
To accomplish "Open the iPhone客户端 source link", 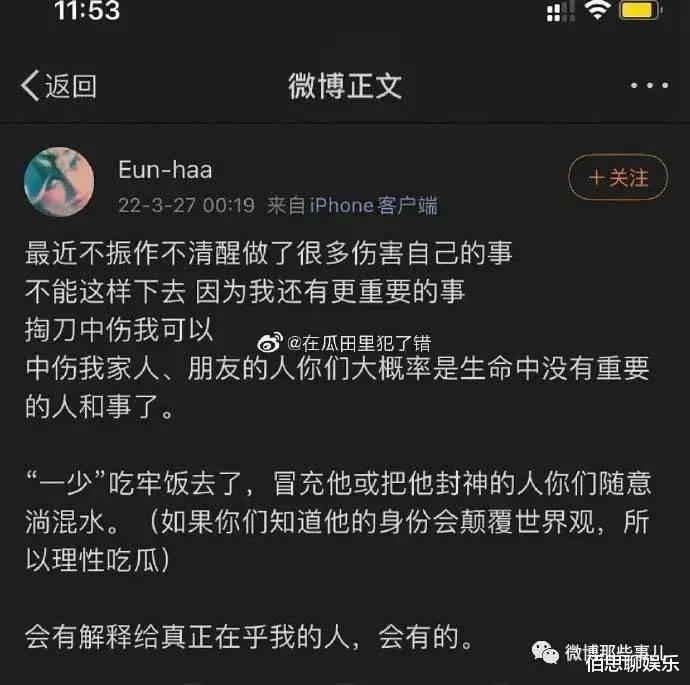I will coord(373,206).
